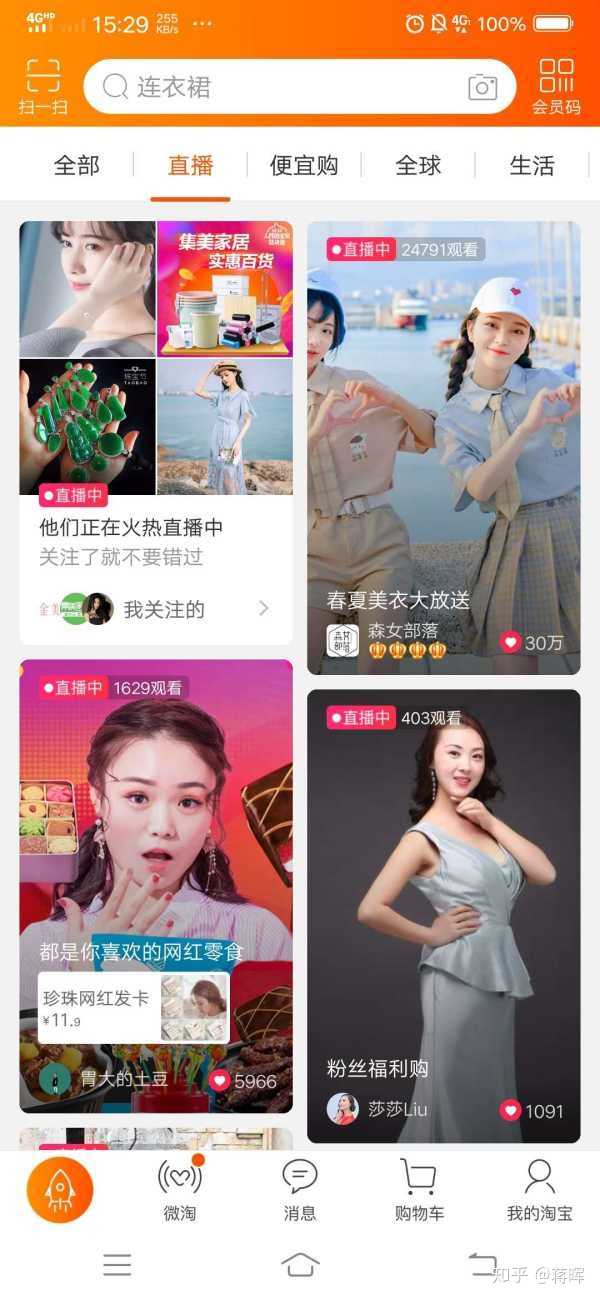Watch the 粉丝福利购 live stream
The image size is (600, 1300).
pos(443,900)
